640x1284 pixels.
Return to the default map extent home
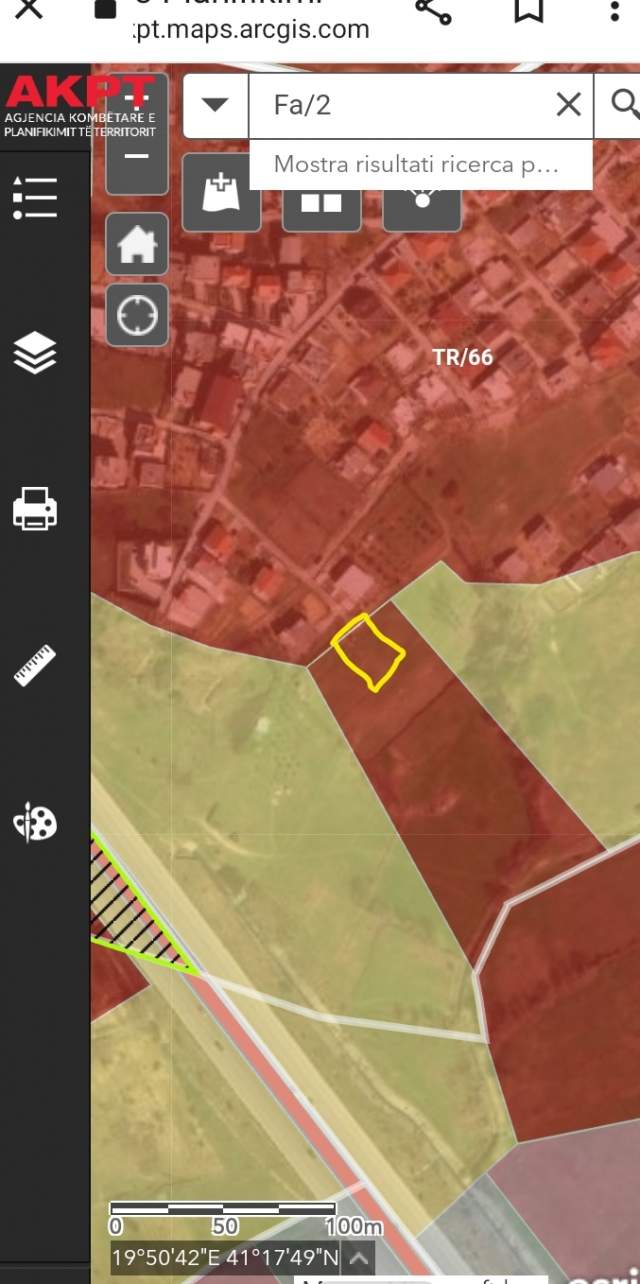[x=137, y=244]
